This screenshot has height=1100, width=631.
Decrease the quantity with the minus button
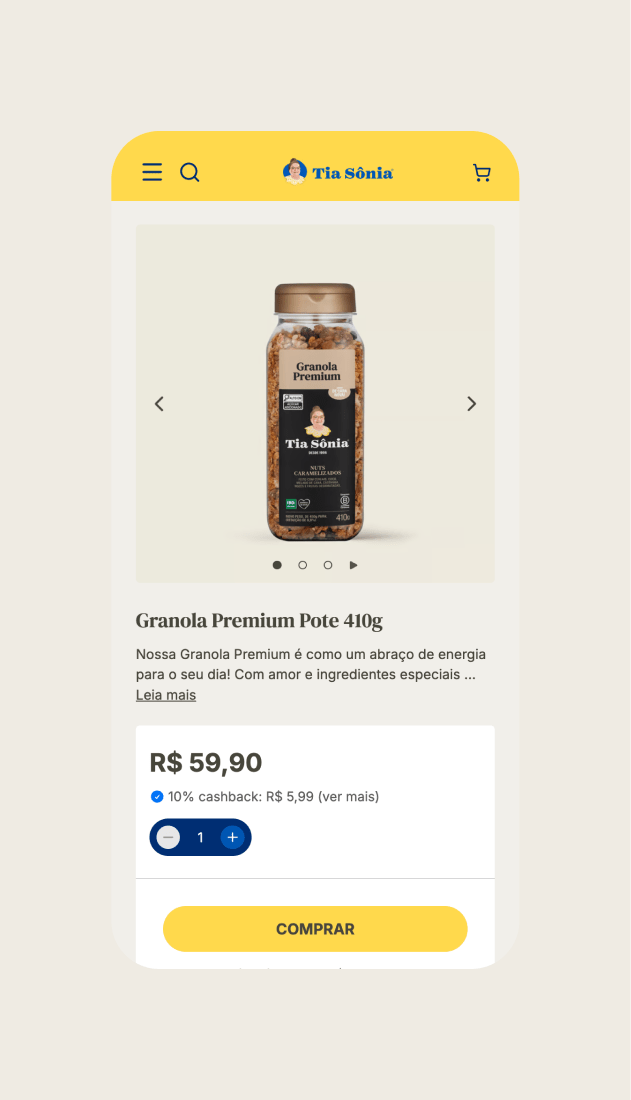tap(169, 837)
